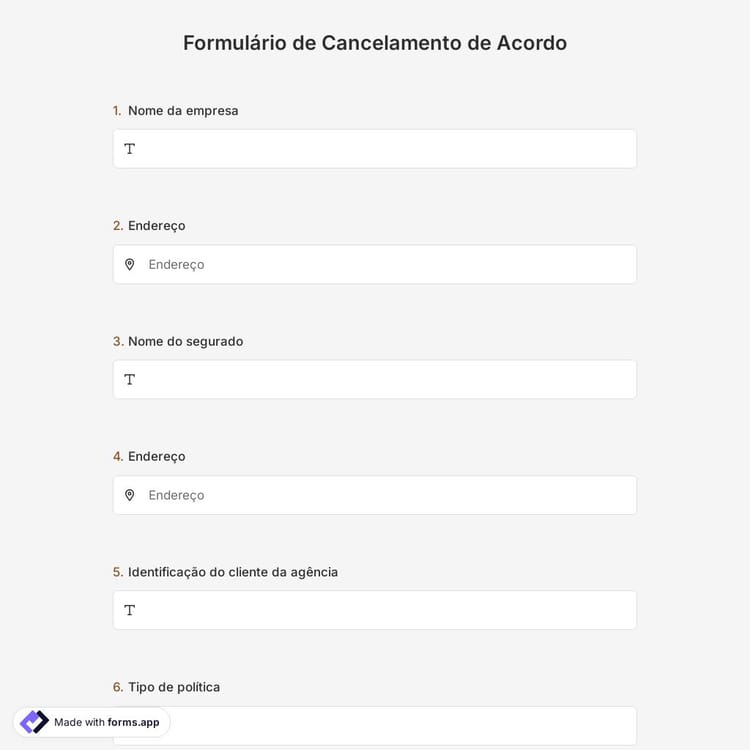Open the Made with forms.app badge
750x750 pixels.
pyautogui.click(x=92, y=722)
